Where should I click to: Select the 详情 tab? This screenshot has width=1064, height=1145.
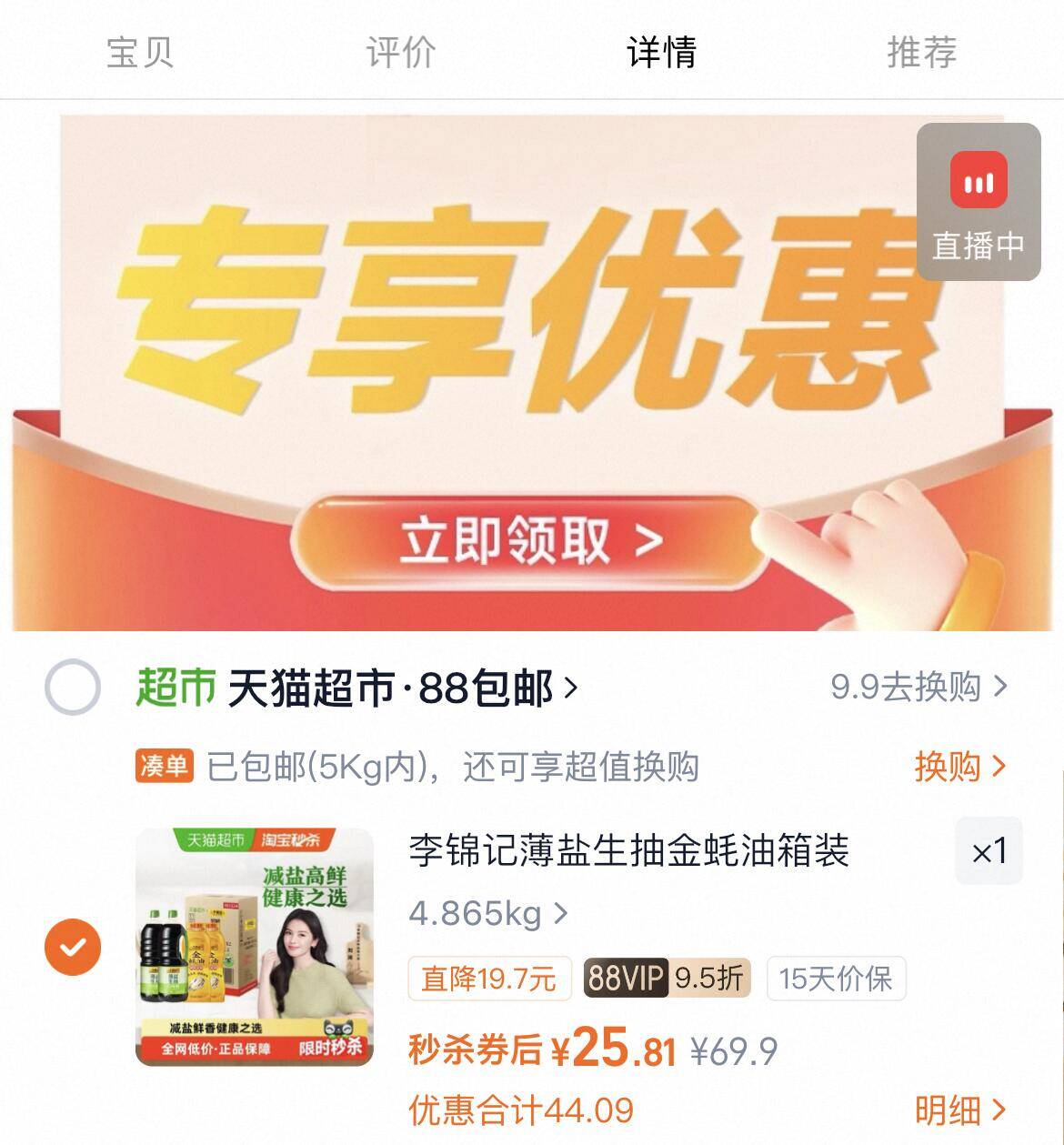point(661,52)
